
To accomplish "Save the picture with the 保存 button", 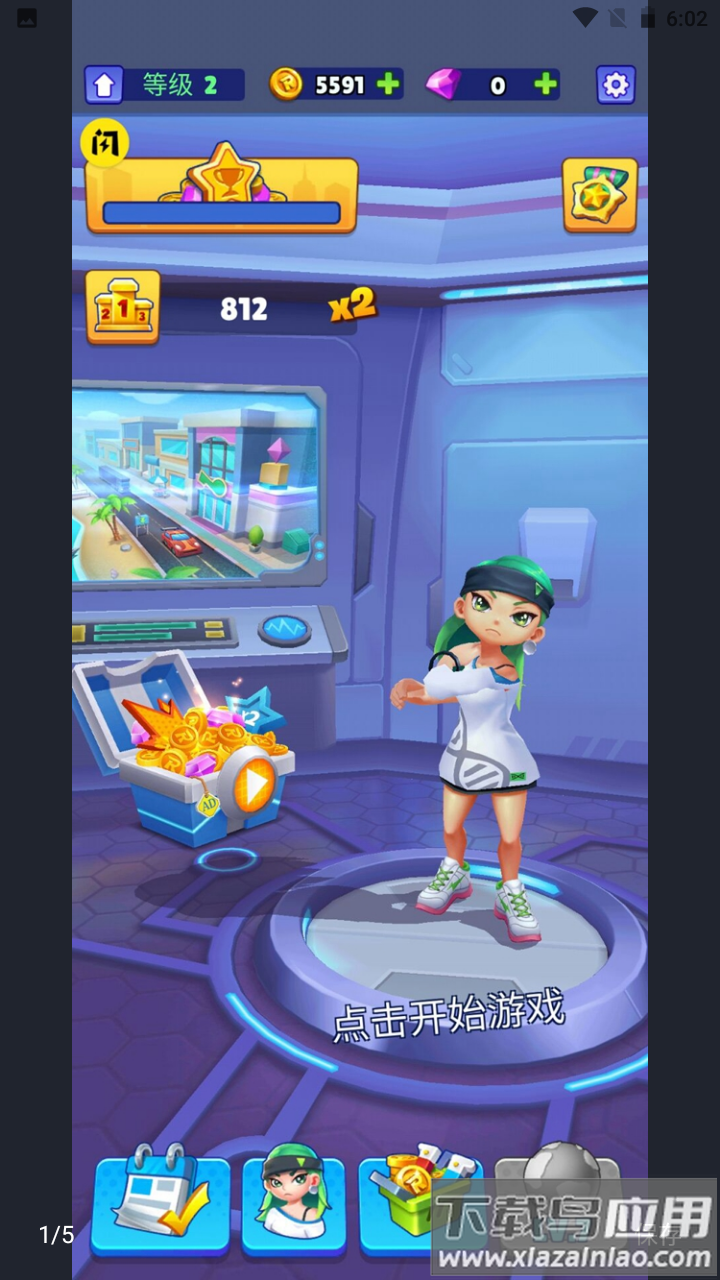I will (x=656, y=1235).
